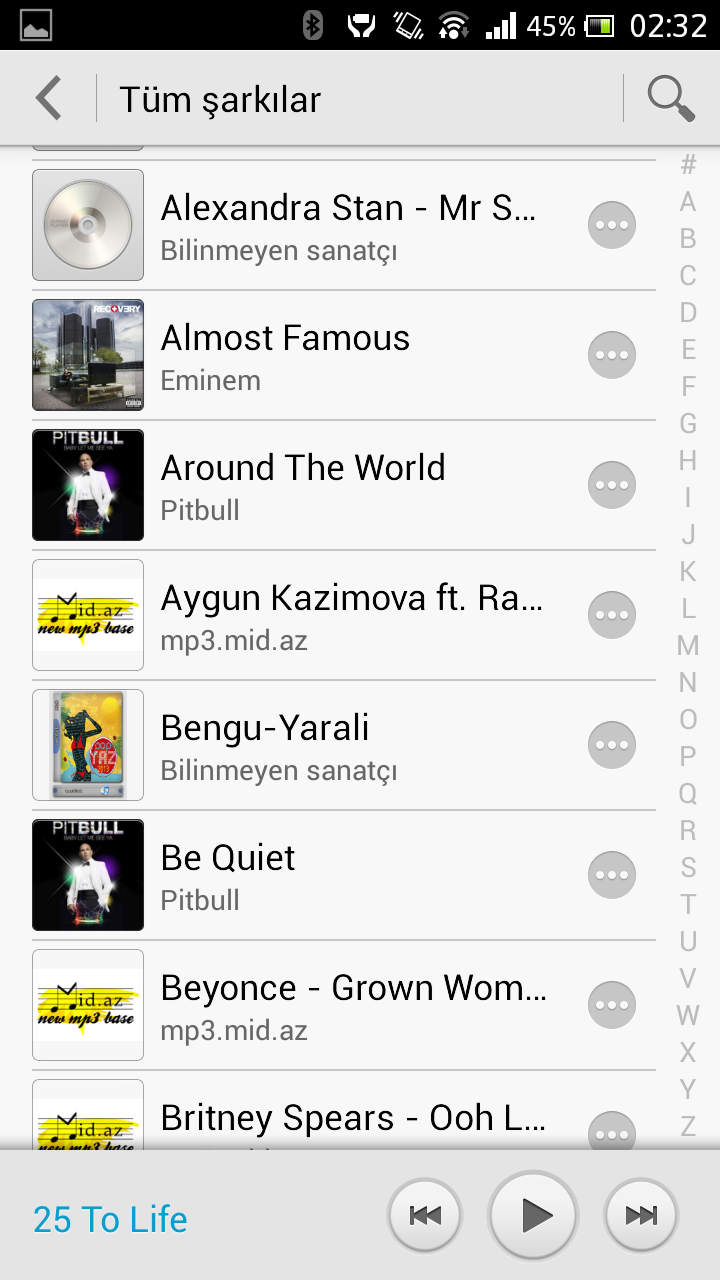Open options menu for Be Quiet
Viewport: 720px width, 1280px height.
tap(611, 875)
